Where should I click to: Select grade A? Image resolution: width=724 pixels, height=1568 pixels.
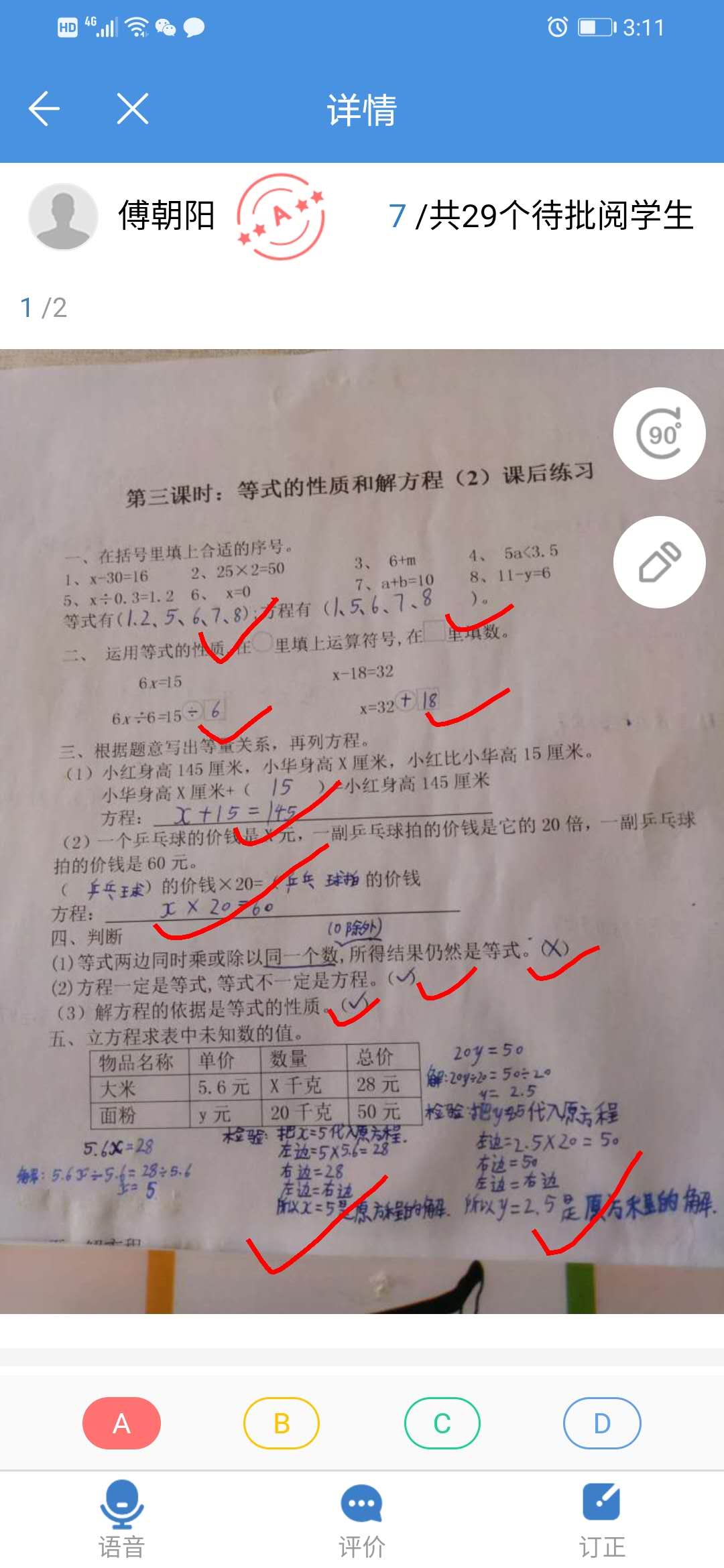coord(121,1423)
